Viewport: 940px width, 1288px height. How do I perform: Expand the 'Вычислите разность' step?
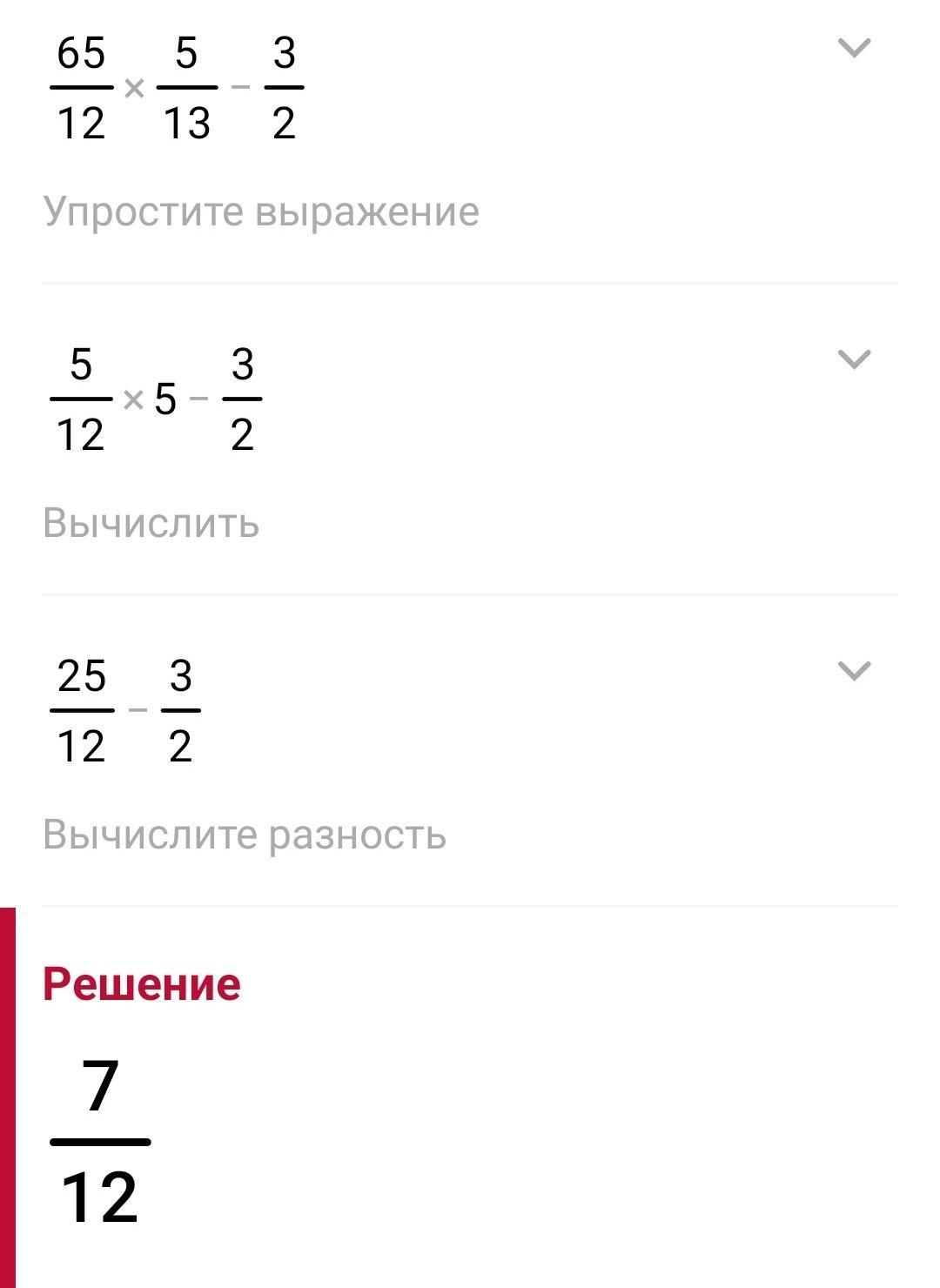click(x=854, y=670)
